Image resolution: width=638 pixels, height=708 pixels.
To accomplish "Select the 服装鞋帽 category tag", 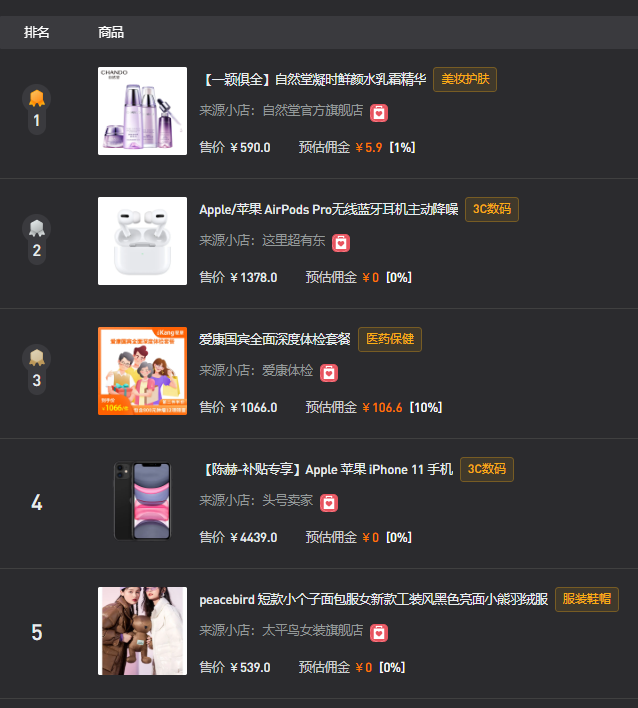I will (587, 599).
